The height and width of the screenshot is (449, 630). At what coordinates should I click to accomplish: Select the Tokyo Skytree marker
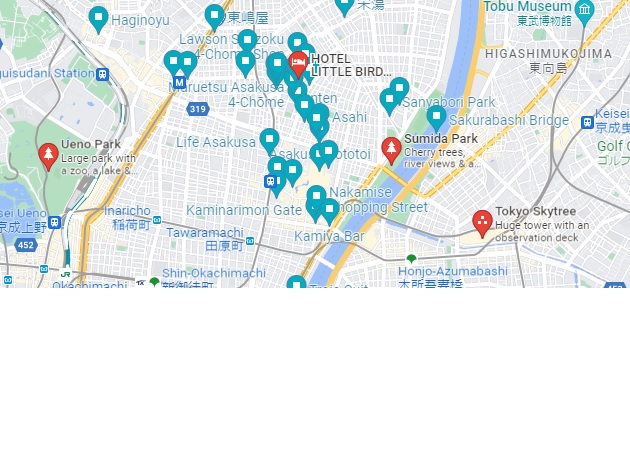(x=482, y=221)
